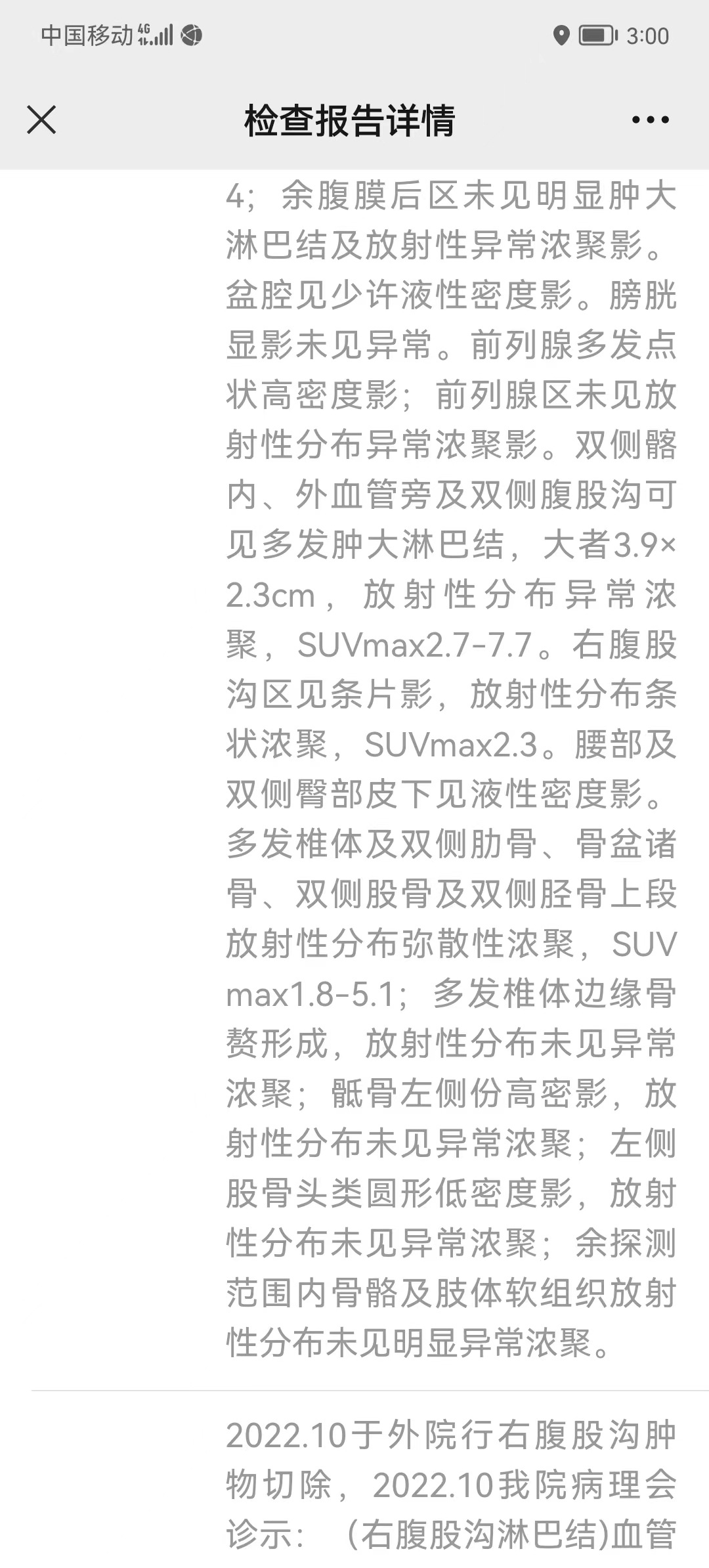Open the three-dot overflow menu
Image resolution: width=709 pixels, height=1568 pixels.
click(x=650, y=120)
